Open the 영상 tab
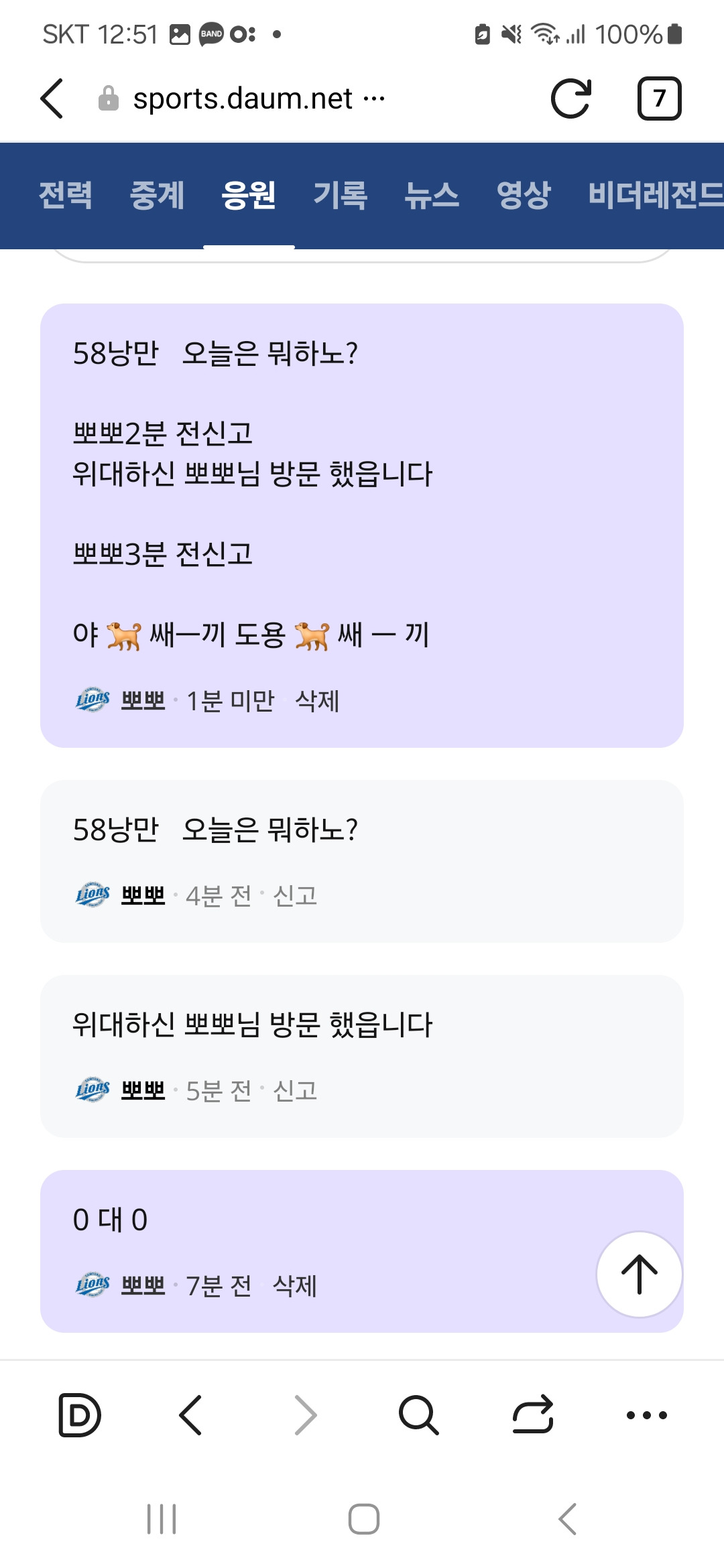The image size is (724, 1568). pyautogui.click(x=524, y=196)
